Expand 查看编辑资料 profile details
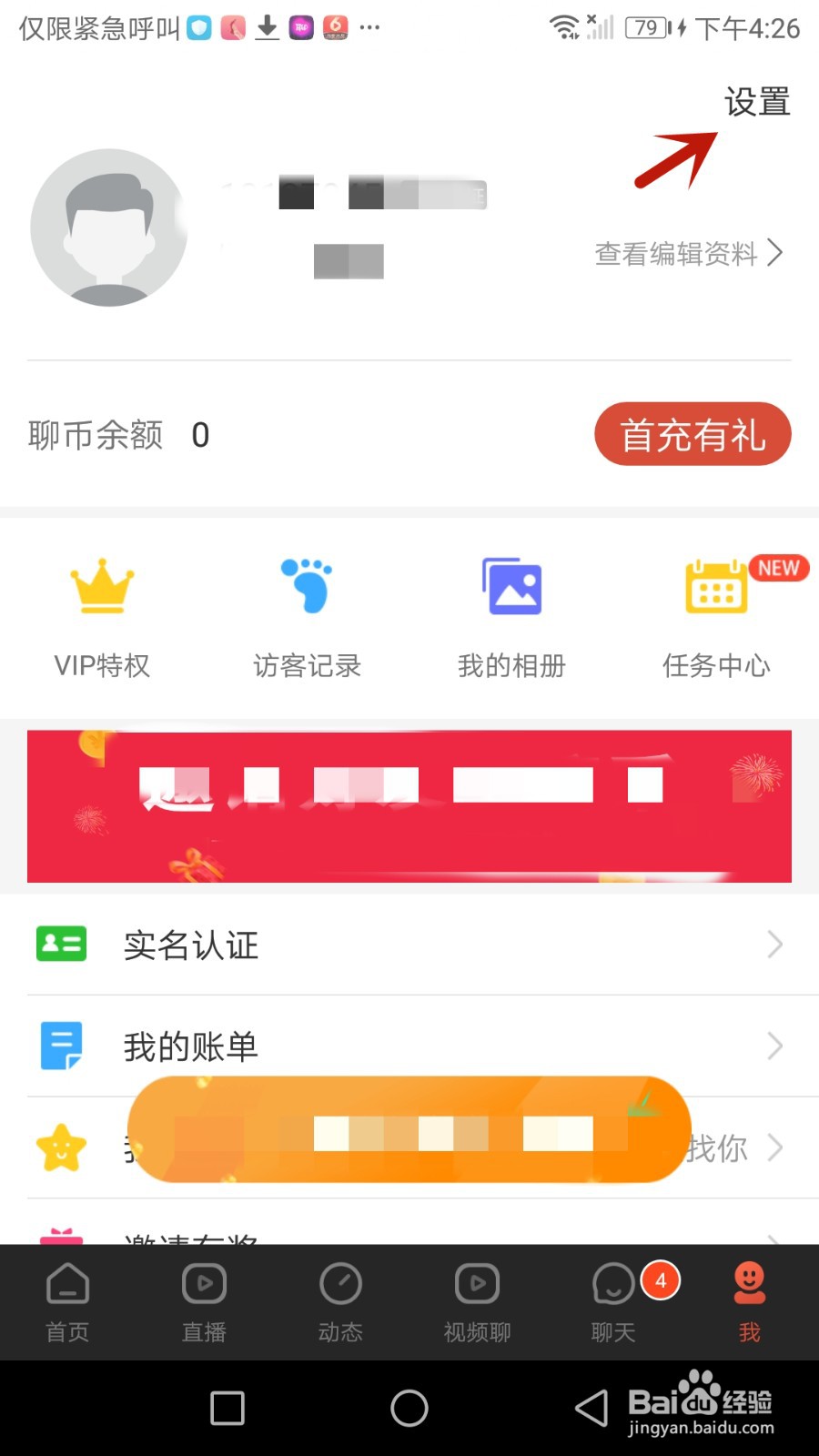This screenshot has height=1456, width=819. tap(678, 254)
